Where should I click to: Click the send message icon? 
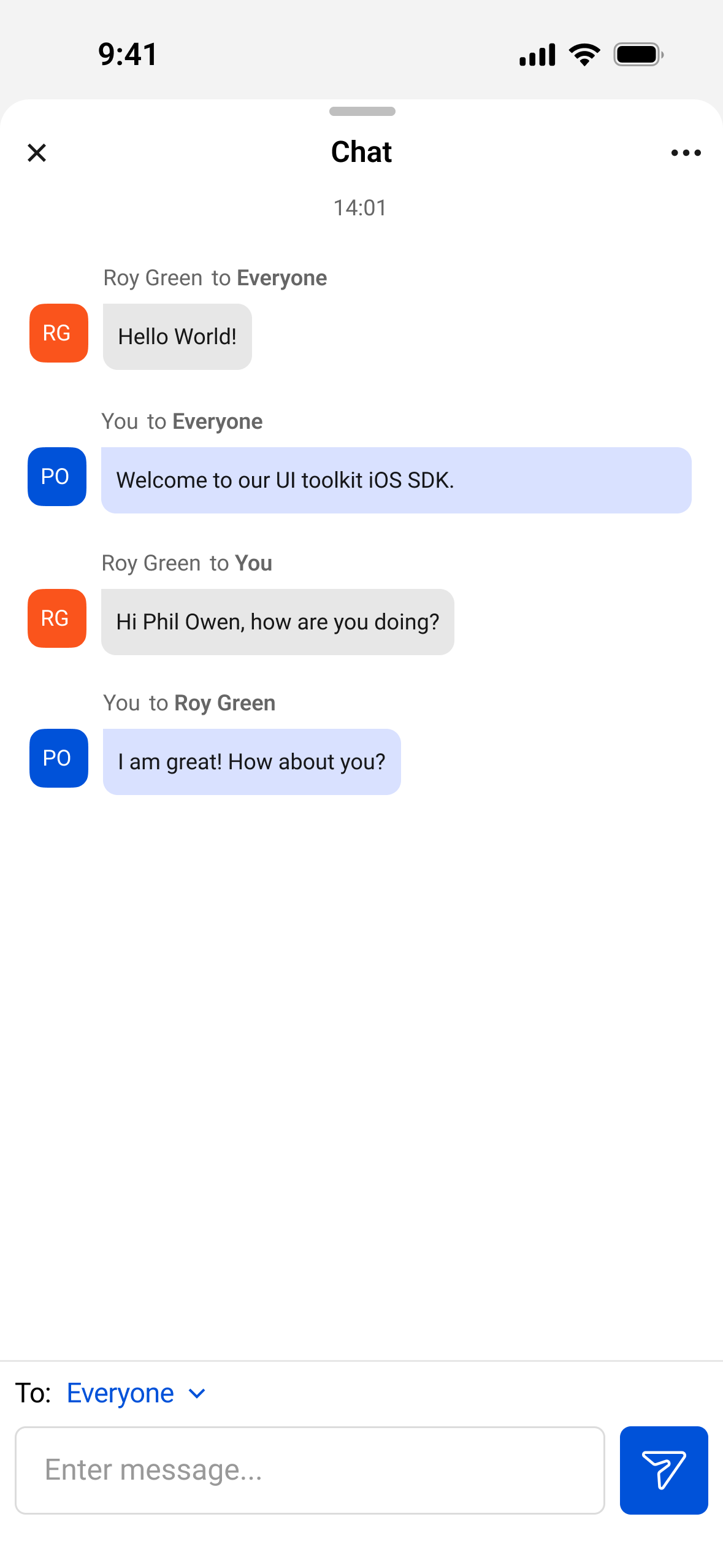click(664, 1470)
